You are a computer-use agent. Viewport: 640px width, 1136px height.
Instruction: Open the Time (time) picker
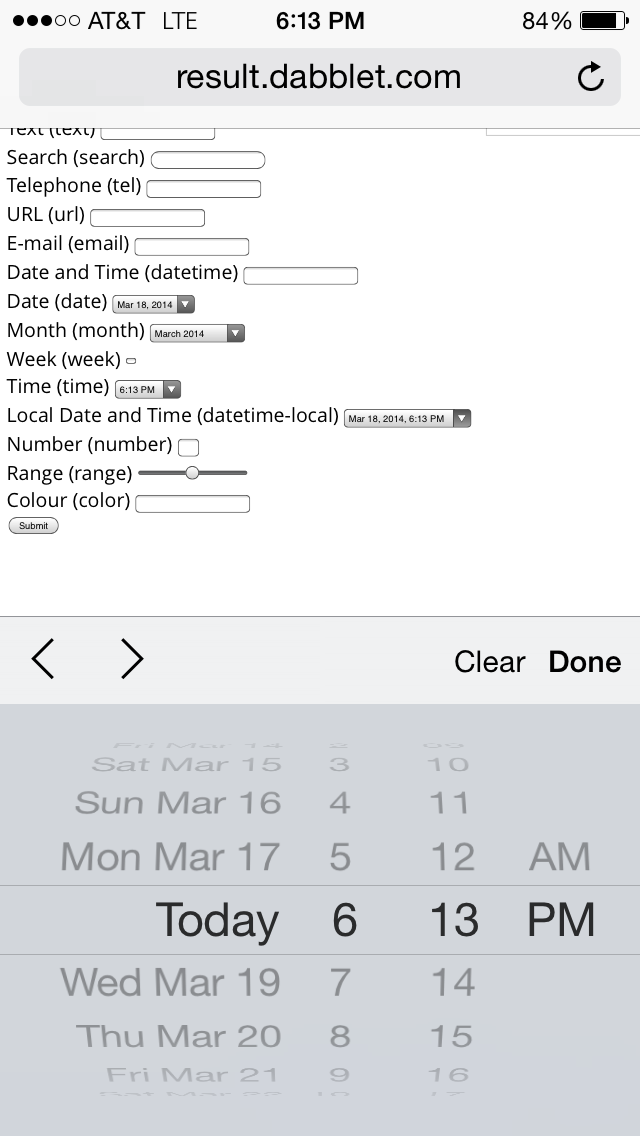click(148, 389)
